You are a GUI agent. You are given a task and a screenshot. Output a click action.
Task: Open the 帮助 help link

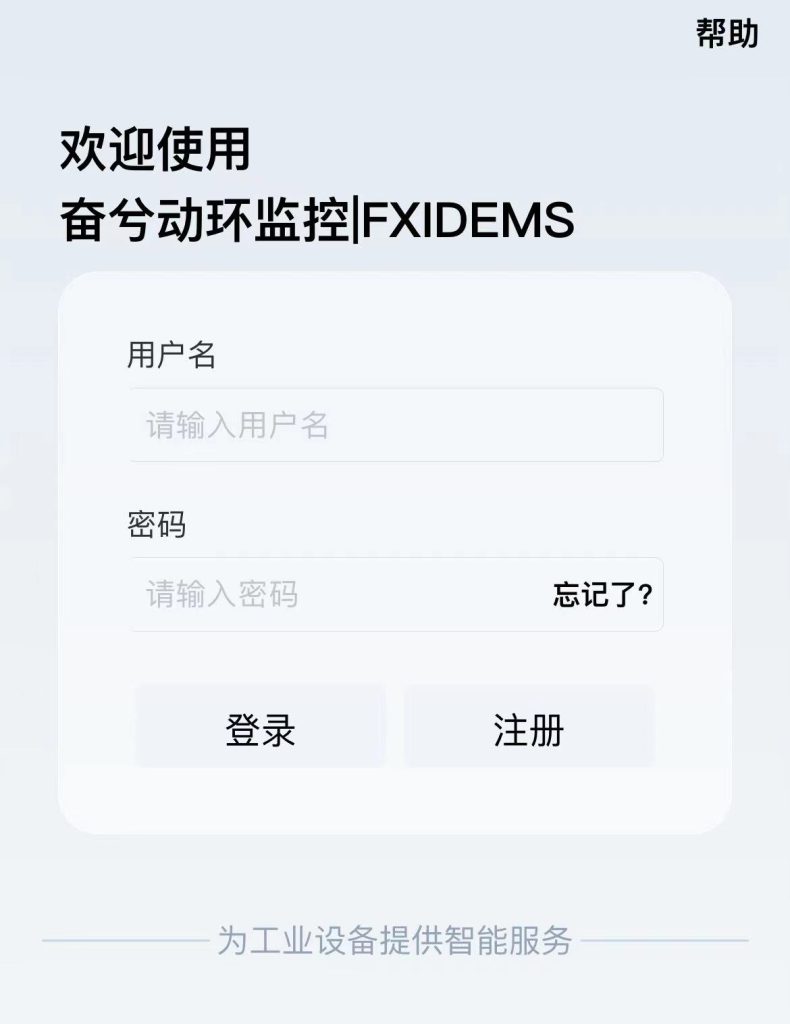[x=727, y=33]
